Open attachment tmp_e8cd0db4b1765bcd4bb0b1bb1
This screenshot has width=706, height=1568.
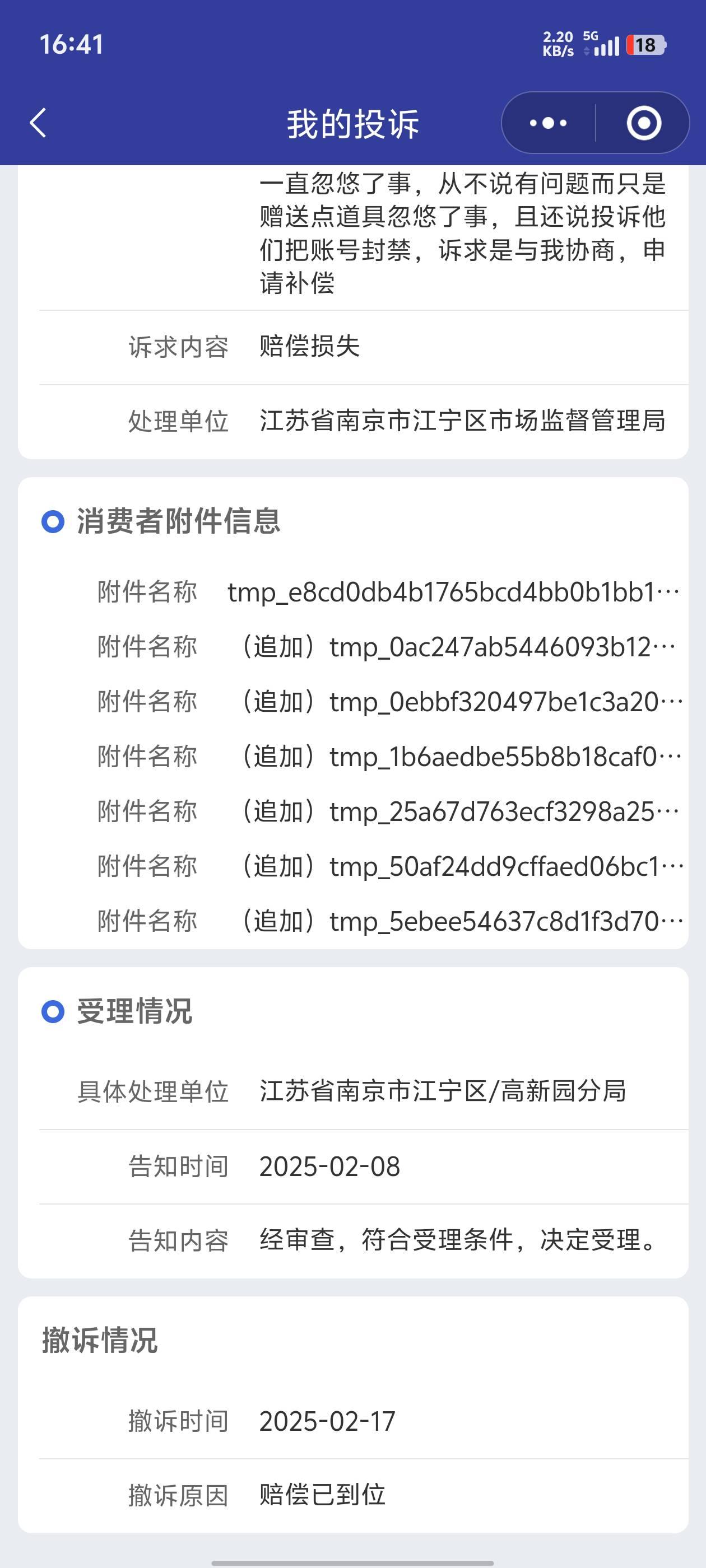[x=453, y=592]
